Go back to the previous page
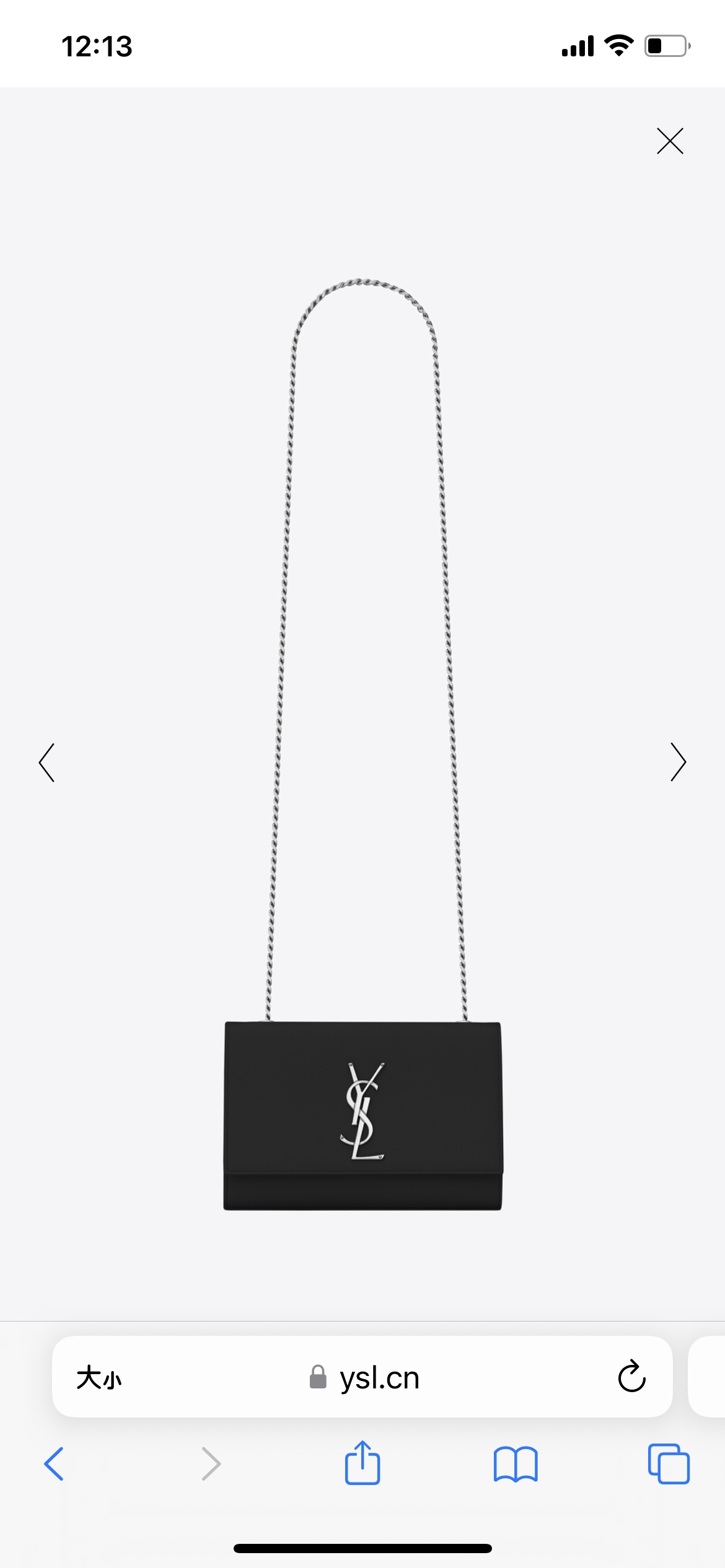The image size is (725, 1568). pos(54,1464)
